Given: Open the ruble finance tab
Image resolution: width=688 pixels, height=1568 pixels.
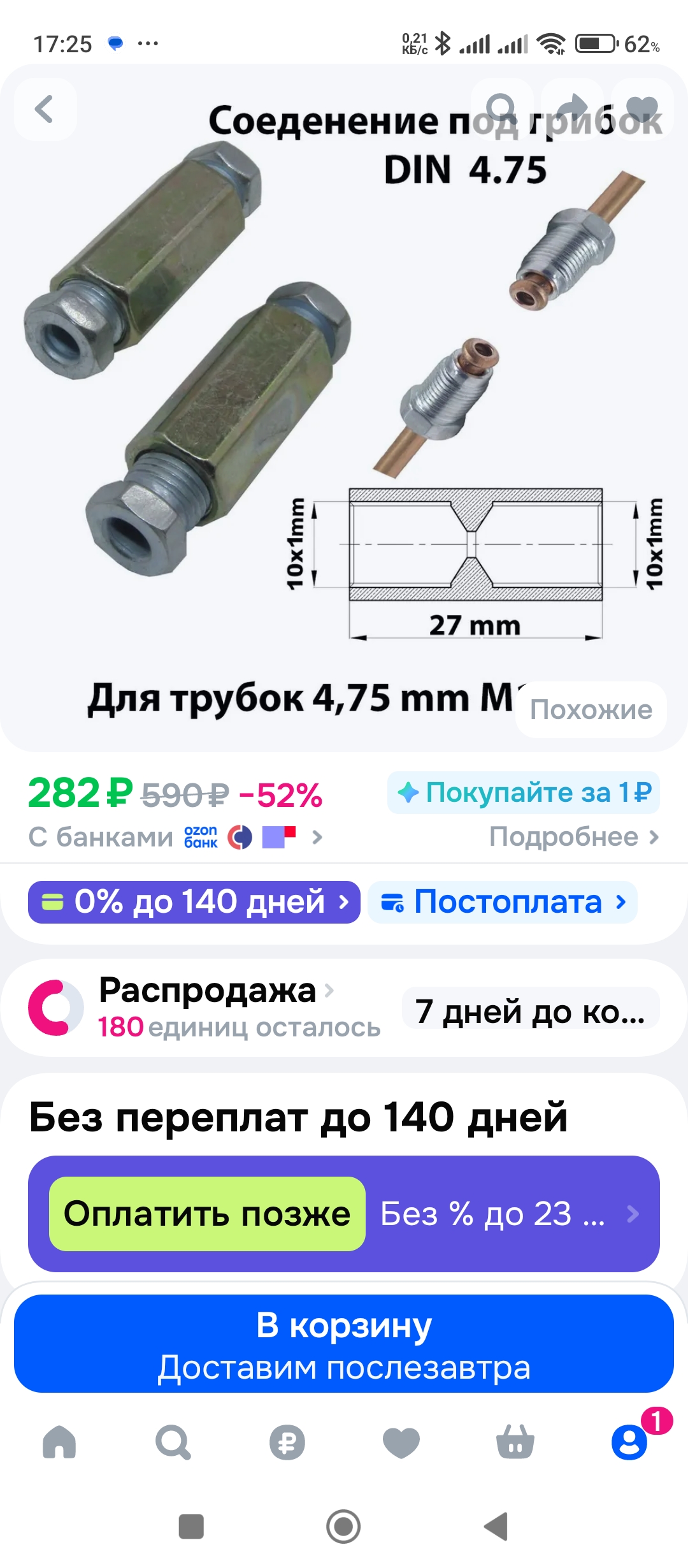Looking at the screenshot, I should [x=287, y=1442].
